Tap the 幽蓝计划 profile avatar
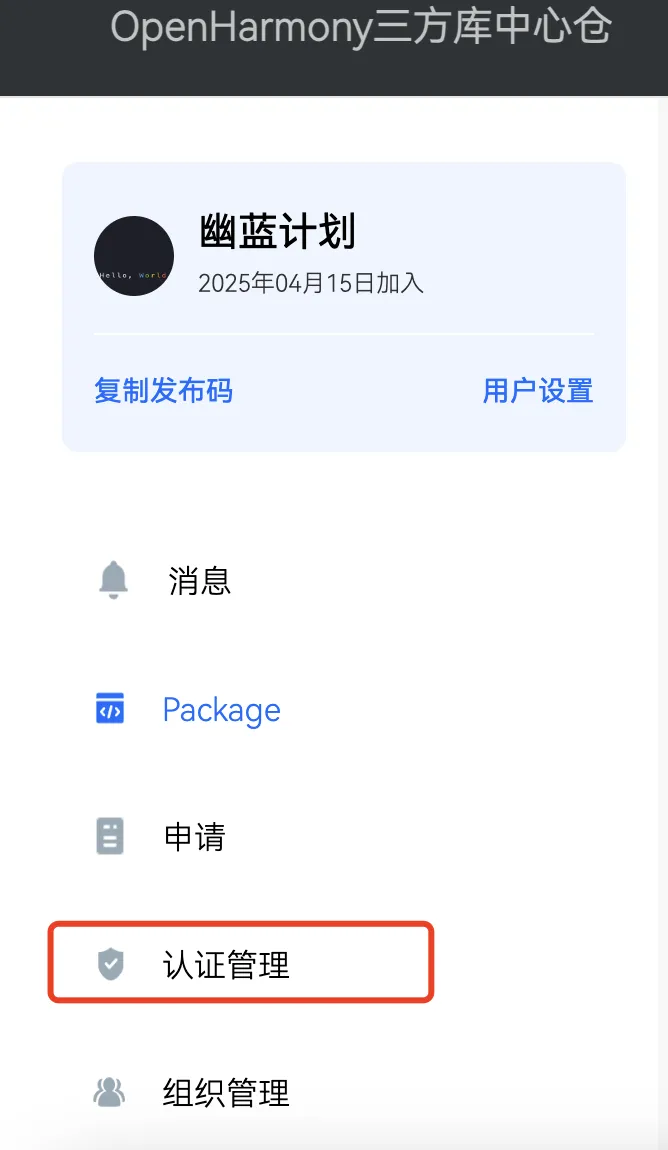 [134, 256]
